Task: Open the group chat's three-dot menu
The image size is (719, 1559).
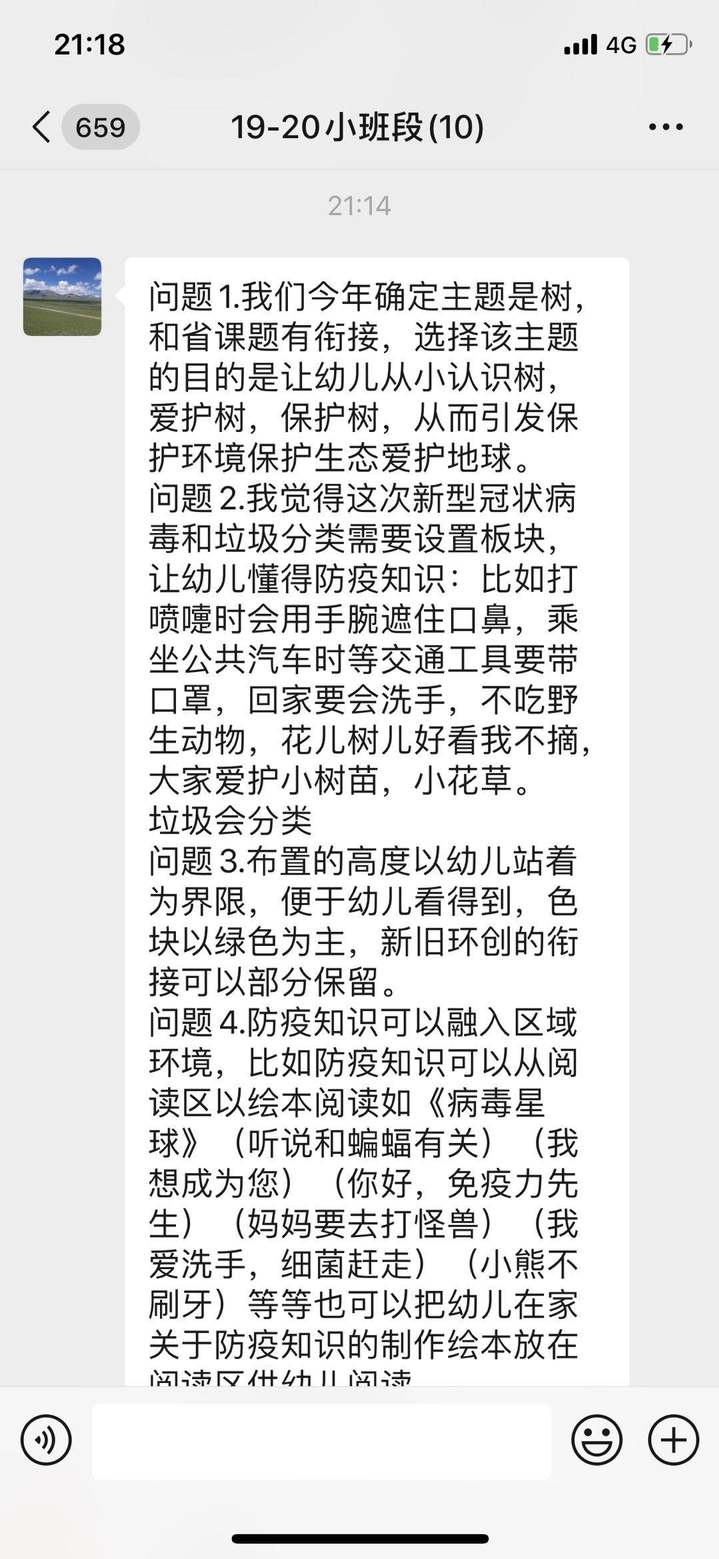Action: tap(665, 127)
